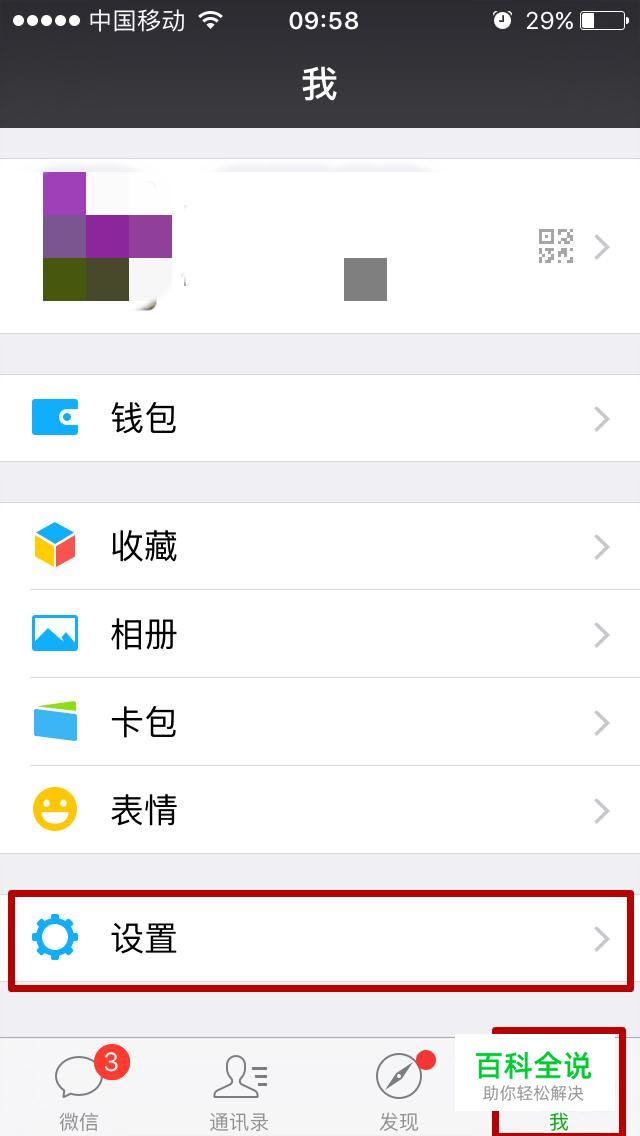Open 钱包 wallet
Screen dimensions: 640x1136
tap(320, 418)
